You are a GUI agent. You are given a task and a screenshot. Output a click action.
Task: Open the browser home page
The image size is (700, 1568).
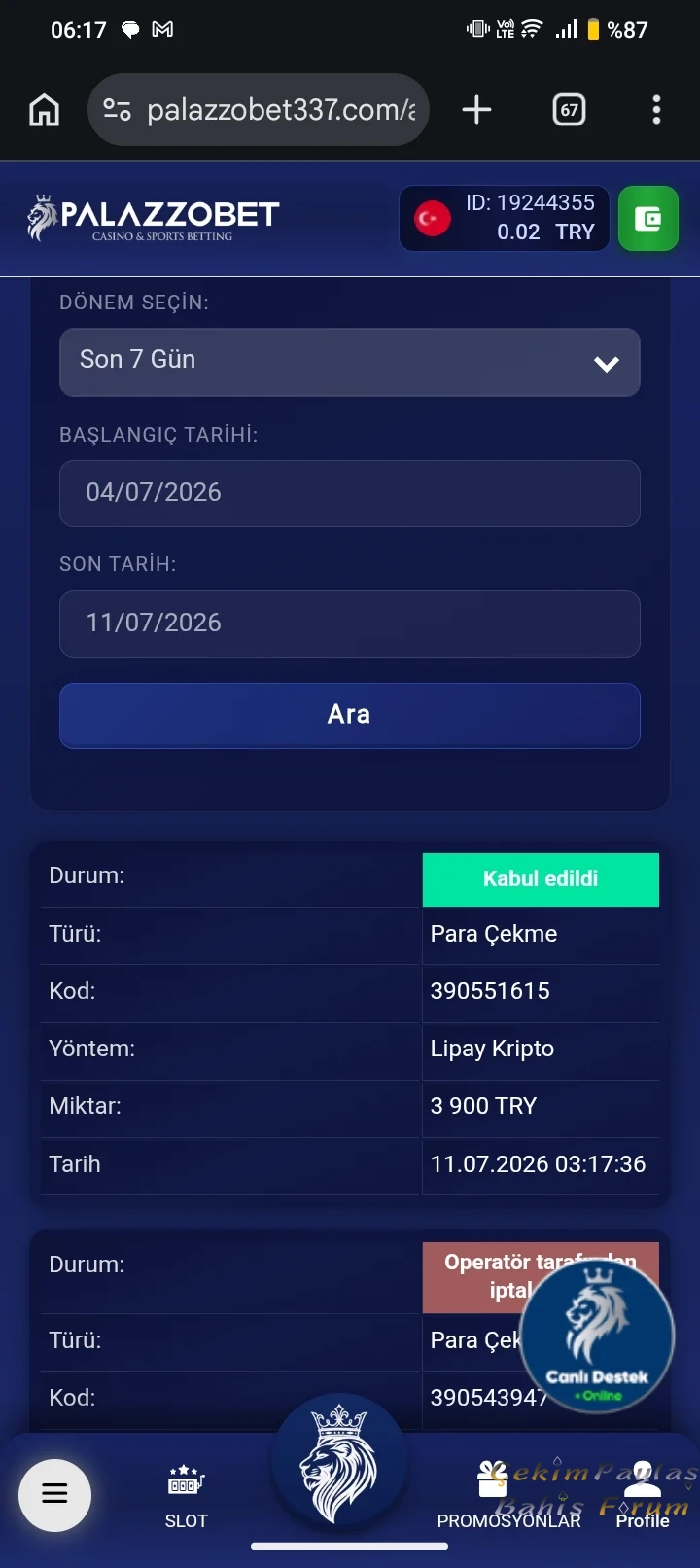click(x=44, y=110)
